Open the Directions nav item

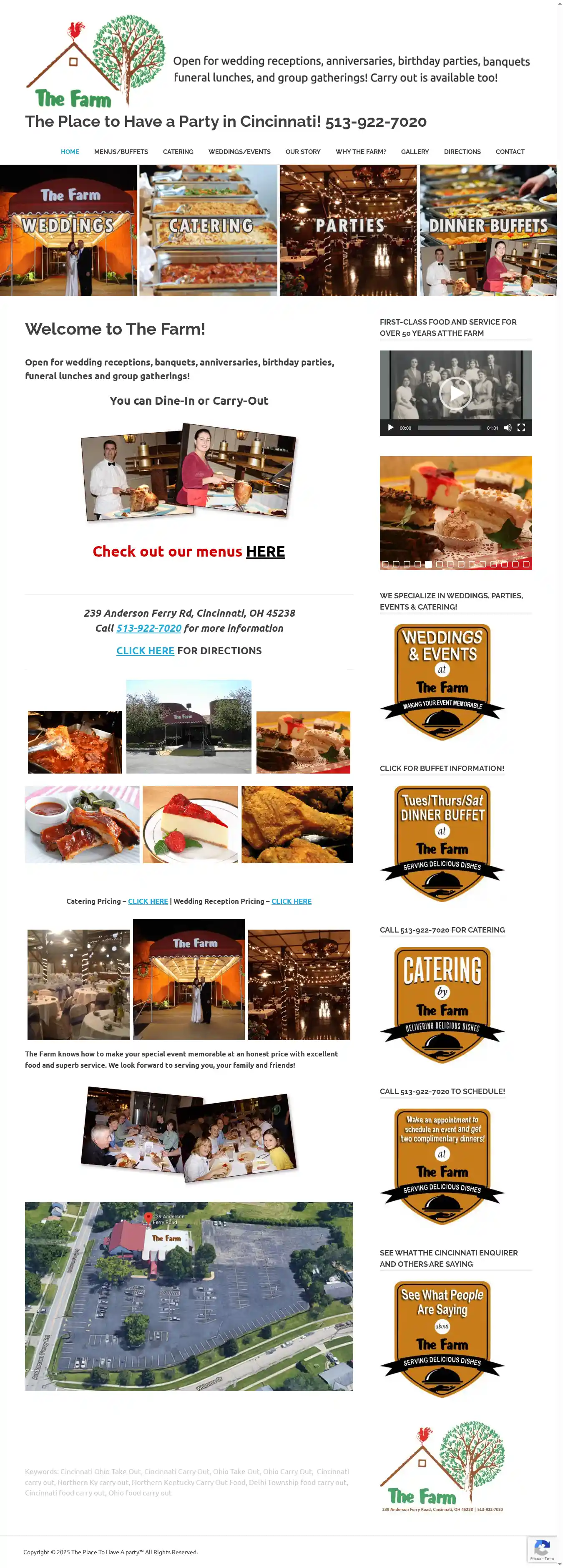462,151
